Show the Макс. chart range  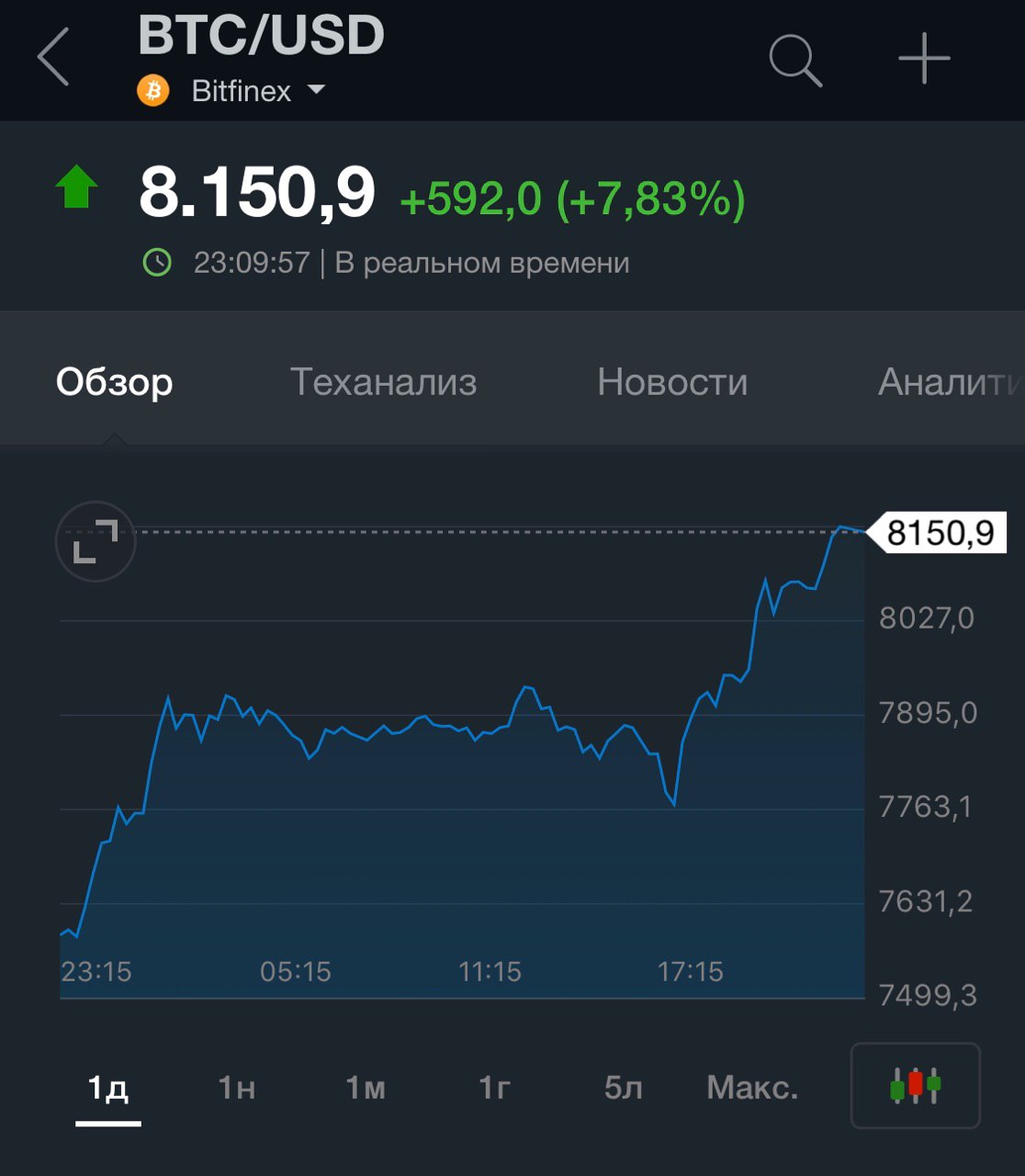point(752,1088)
